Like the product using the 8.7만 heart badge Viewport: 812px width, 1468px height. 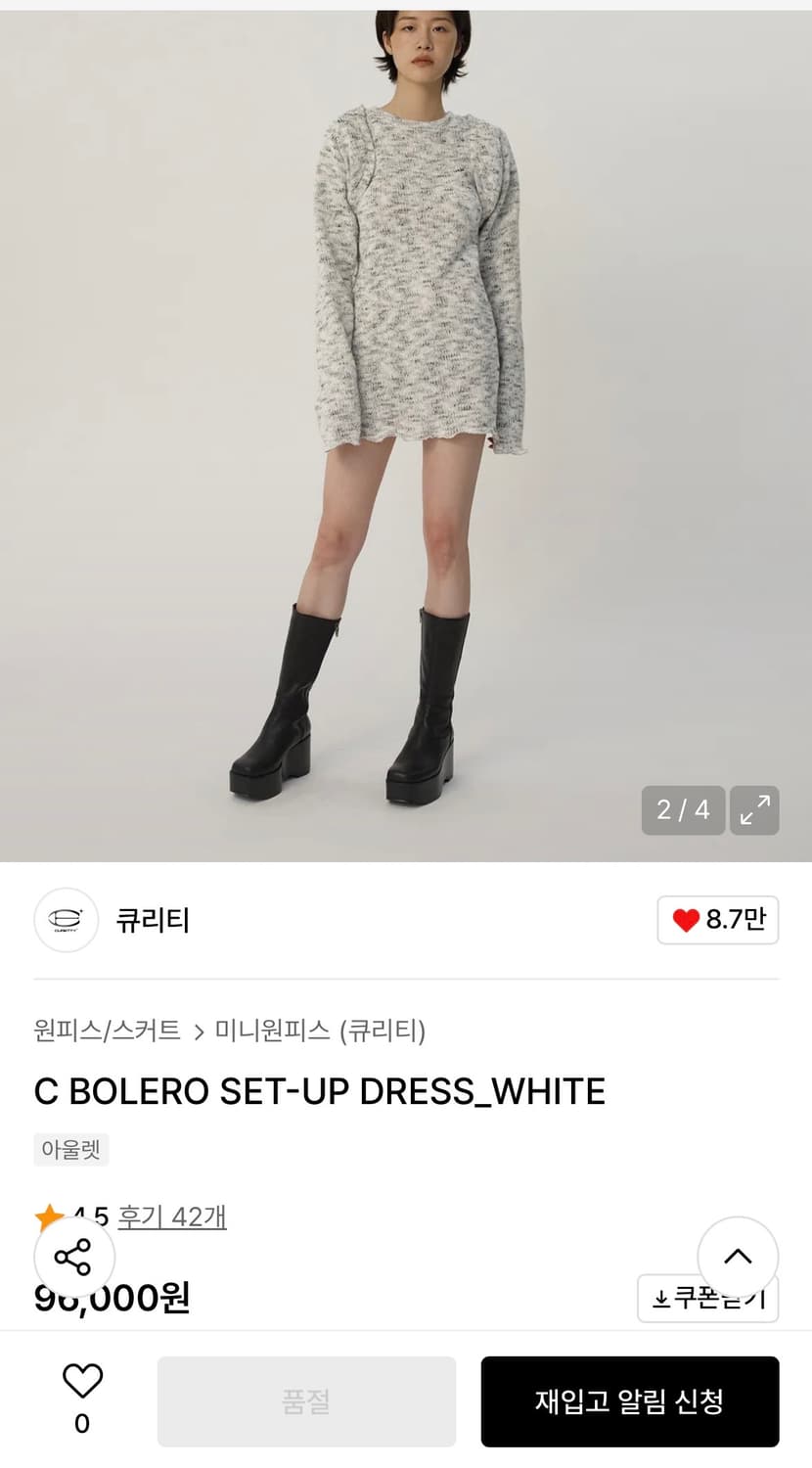click(x=718, y=921)
